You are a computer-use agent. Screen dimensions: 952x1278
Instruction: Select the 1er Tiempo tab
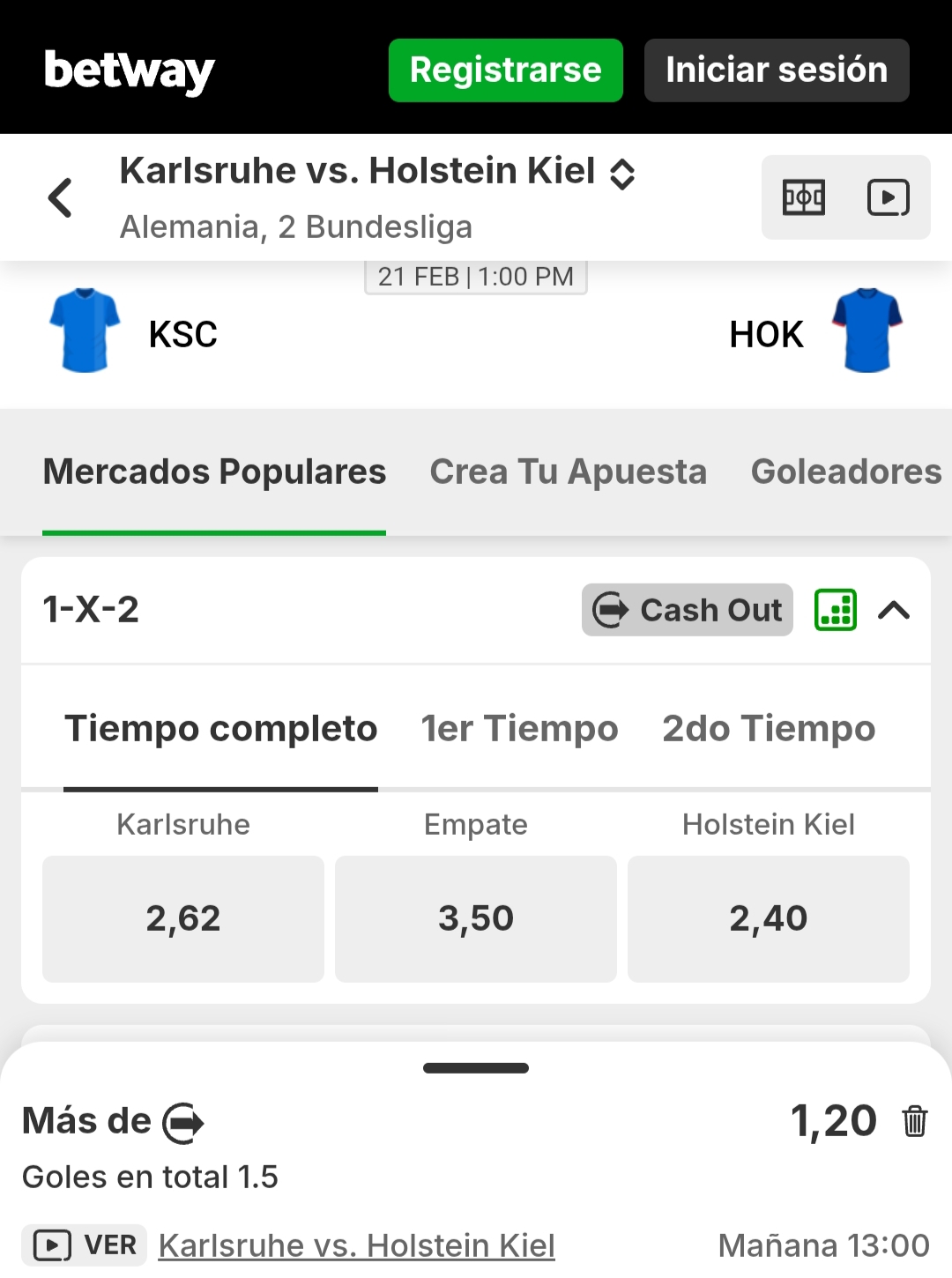pyautogui.click(x=519, y=729)
